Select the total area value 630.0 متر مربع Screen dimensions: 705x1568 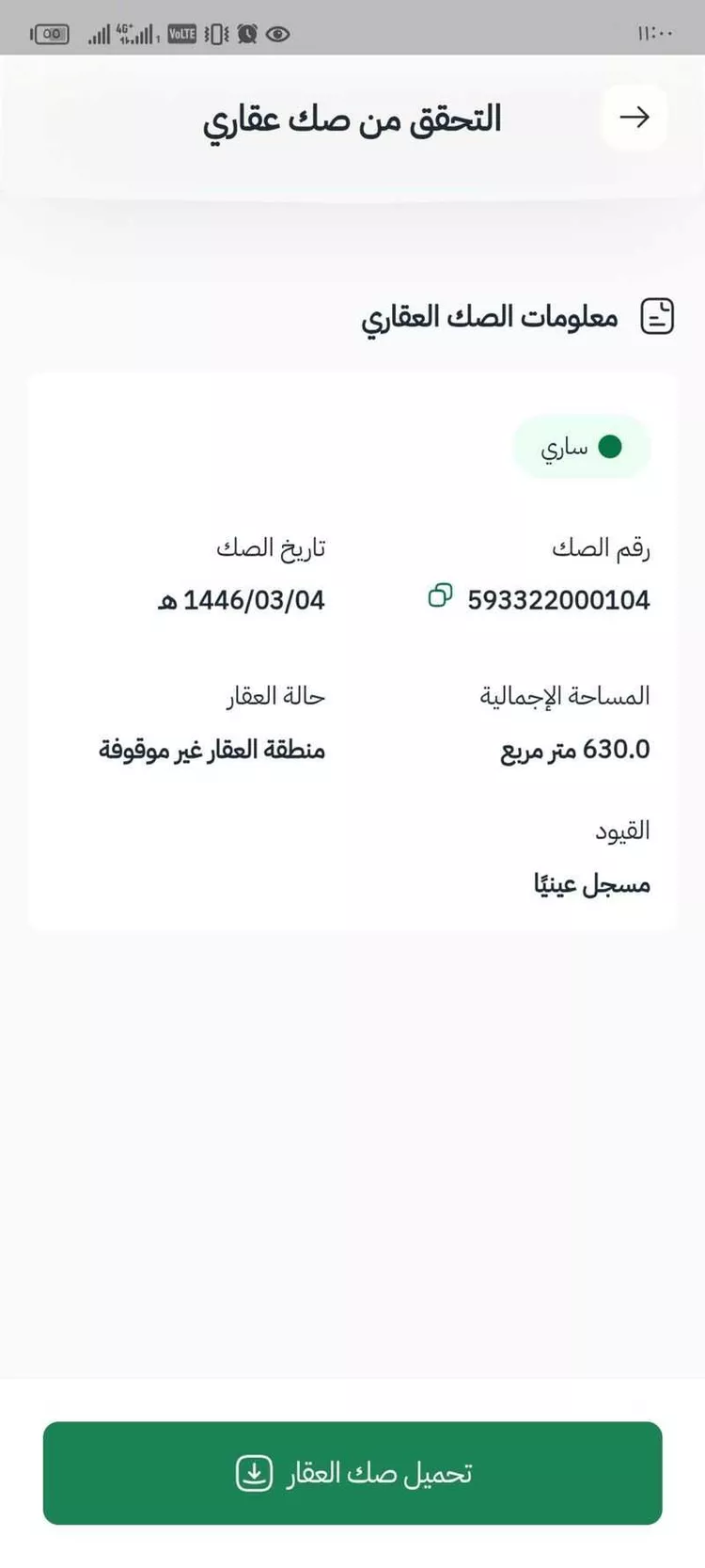(x=574, y=750)
